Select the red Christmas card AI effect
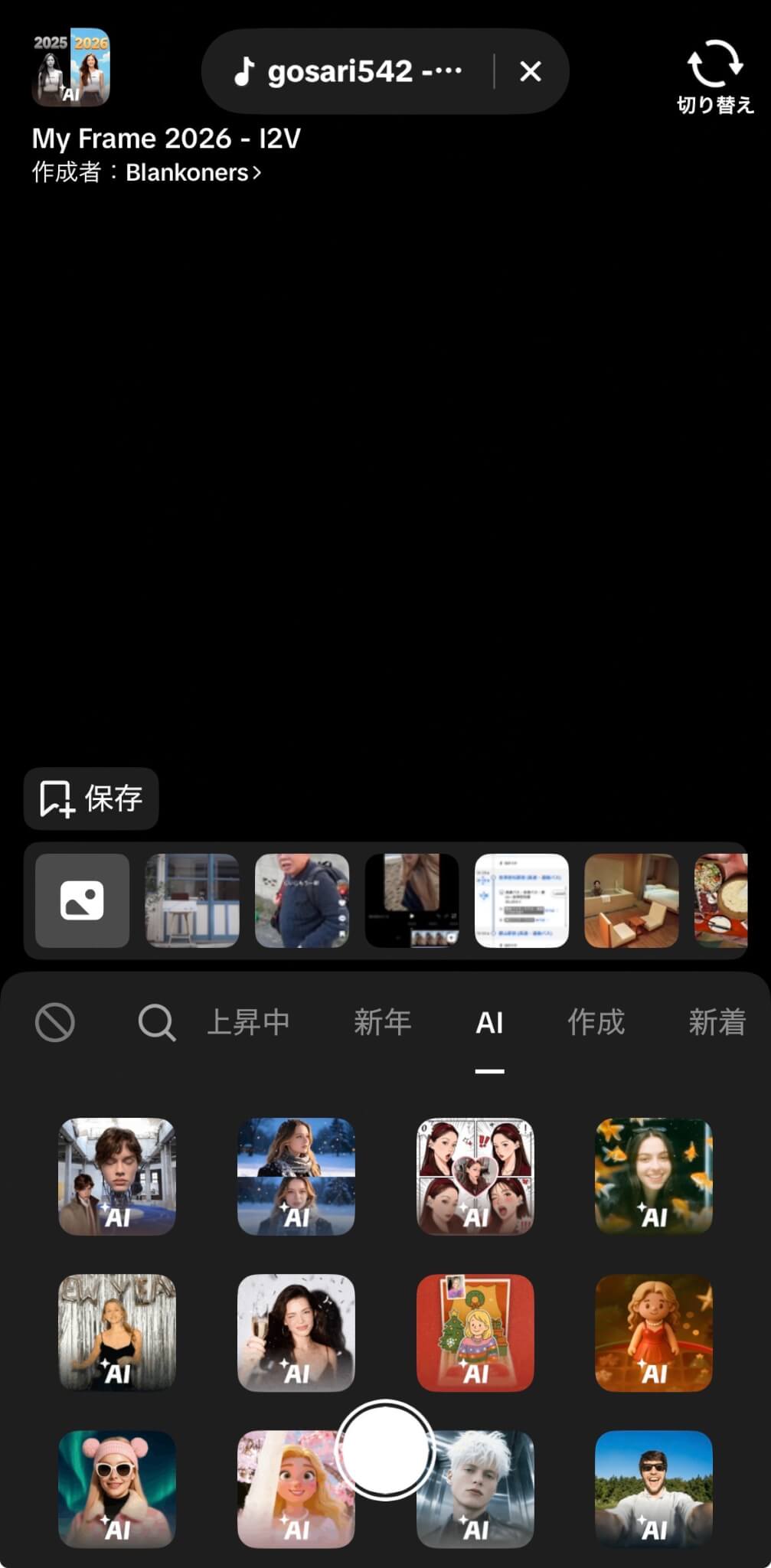Screen dimensions: 771x1568 click(x=475, y=1332)
